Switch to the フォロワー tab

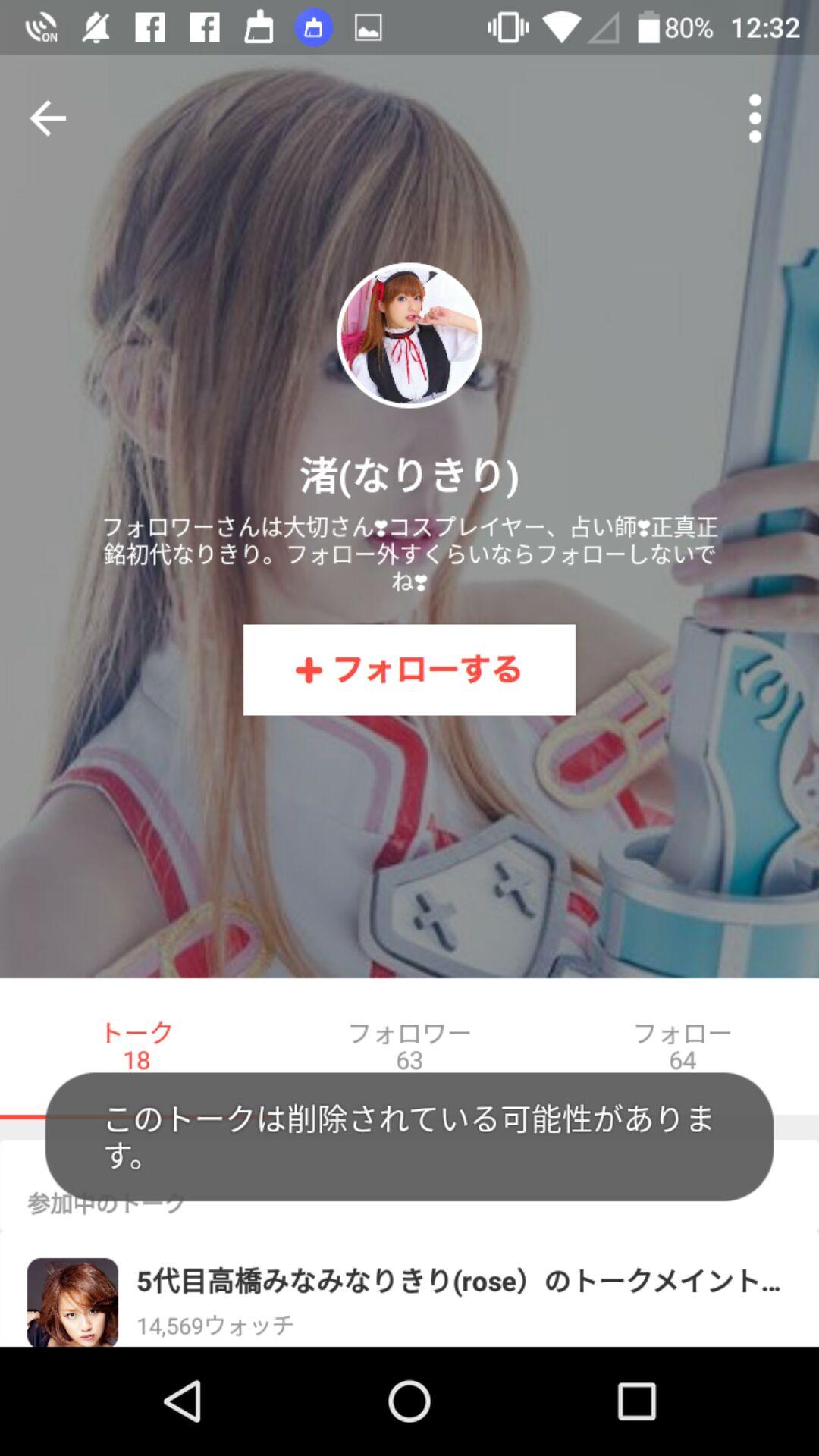pos(409,1045)
